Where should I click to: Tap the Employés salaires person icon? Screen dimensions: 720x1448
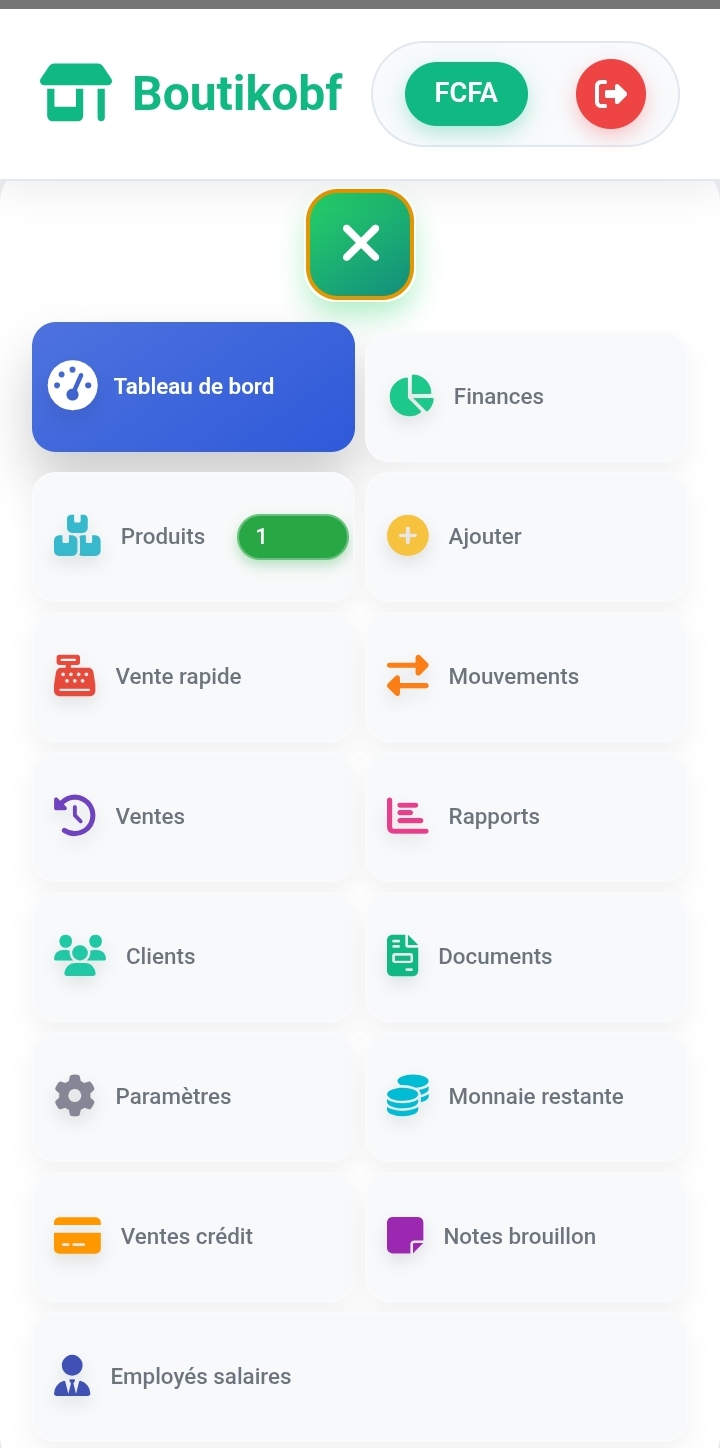74,1376
